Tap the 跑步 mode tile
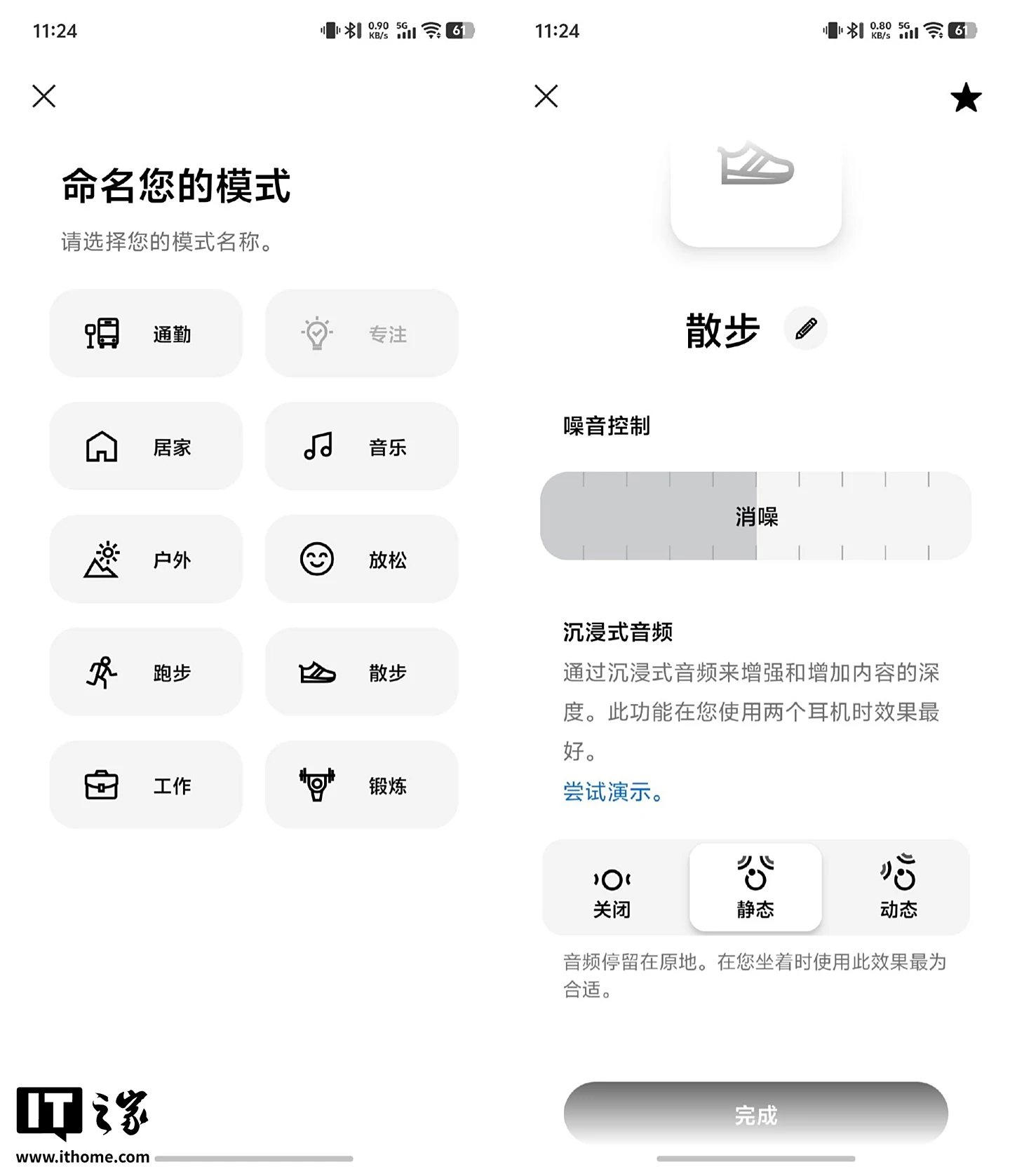The width and height of the screenshot is (1010, 1176). [x=146, y=673]
